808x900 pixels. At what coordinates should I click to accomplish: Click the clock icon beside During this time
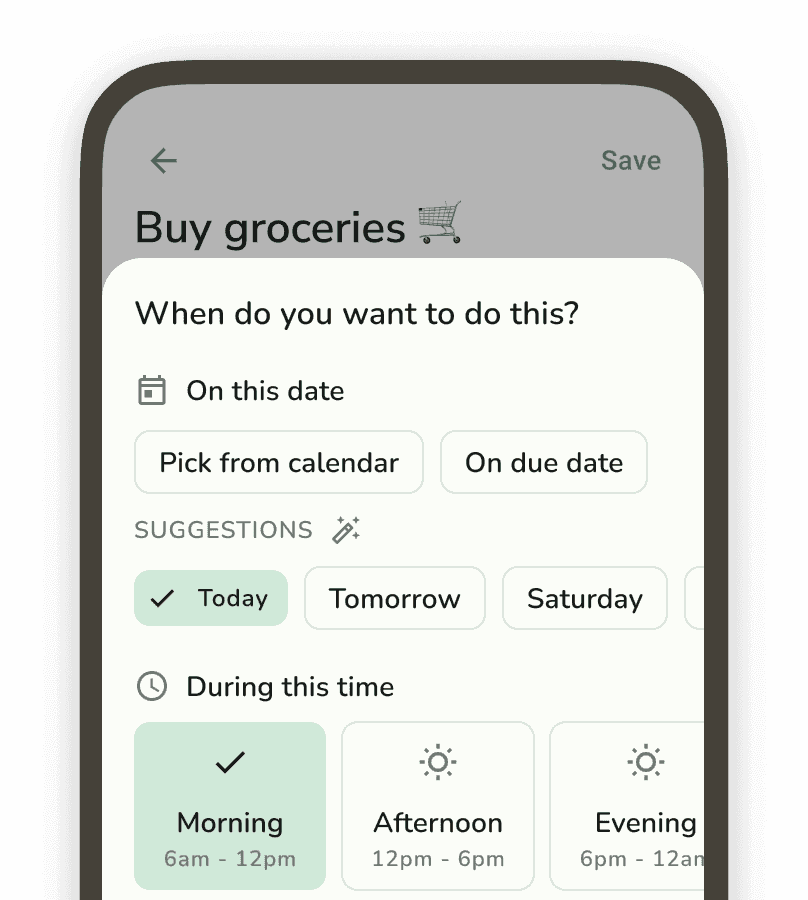point(151,687)
